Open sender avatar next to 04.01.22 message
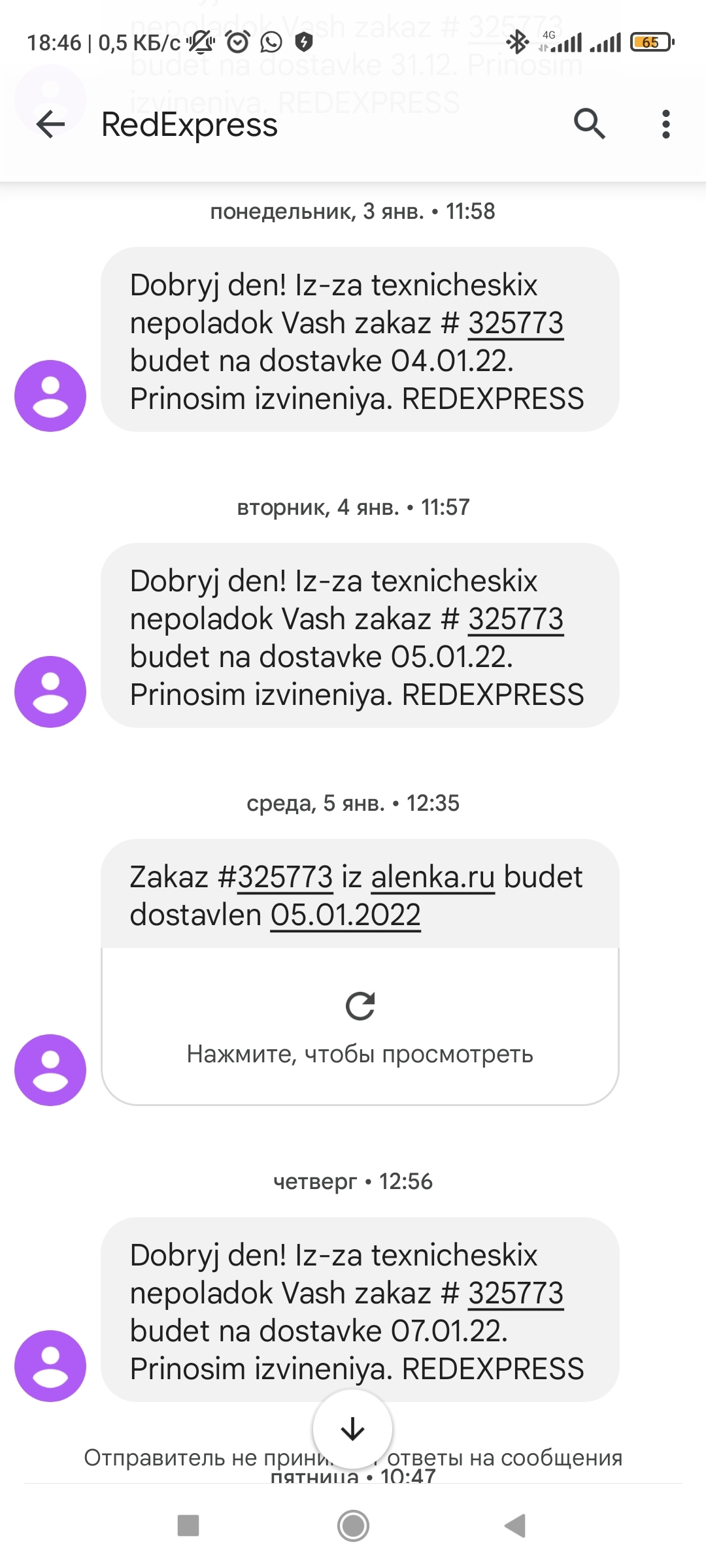The image size is (706, 1568). pyautogui.click(x=50, y=396)
